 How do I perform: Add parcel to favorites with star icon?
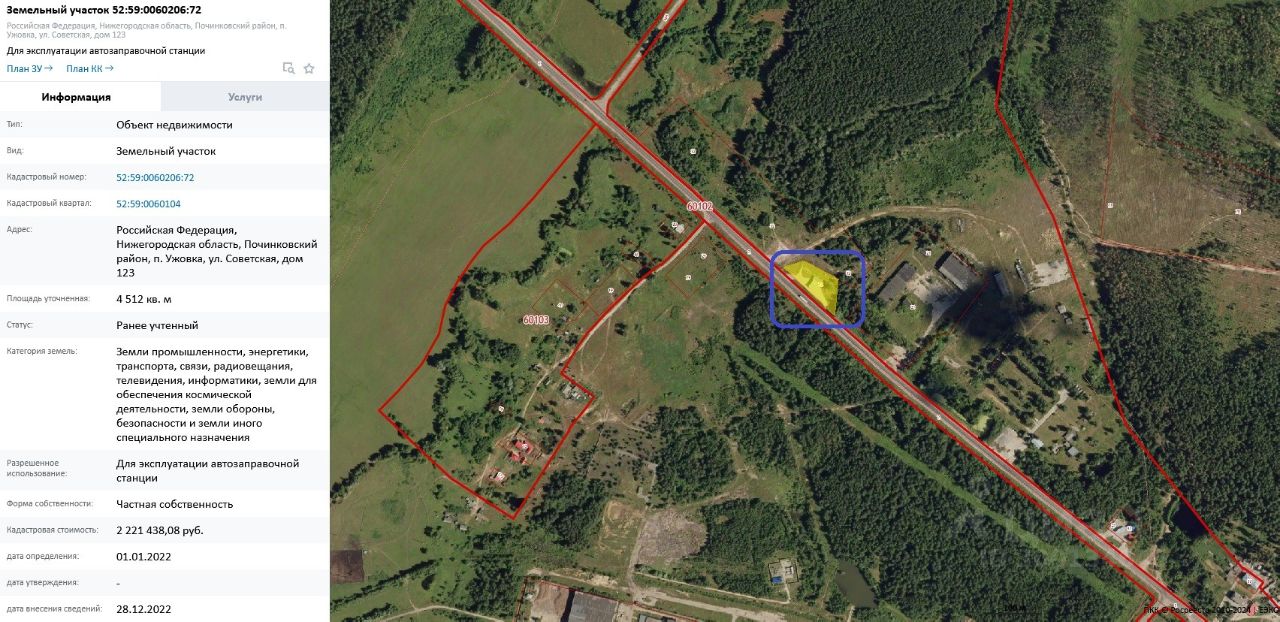pos(309,68)
